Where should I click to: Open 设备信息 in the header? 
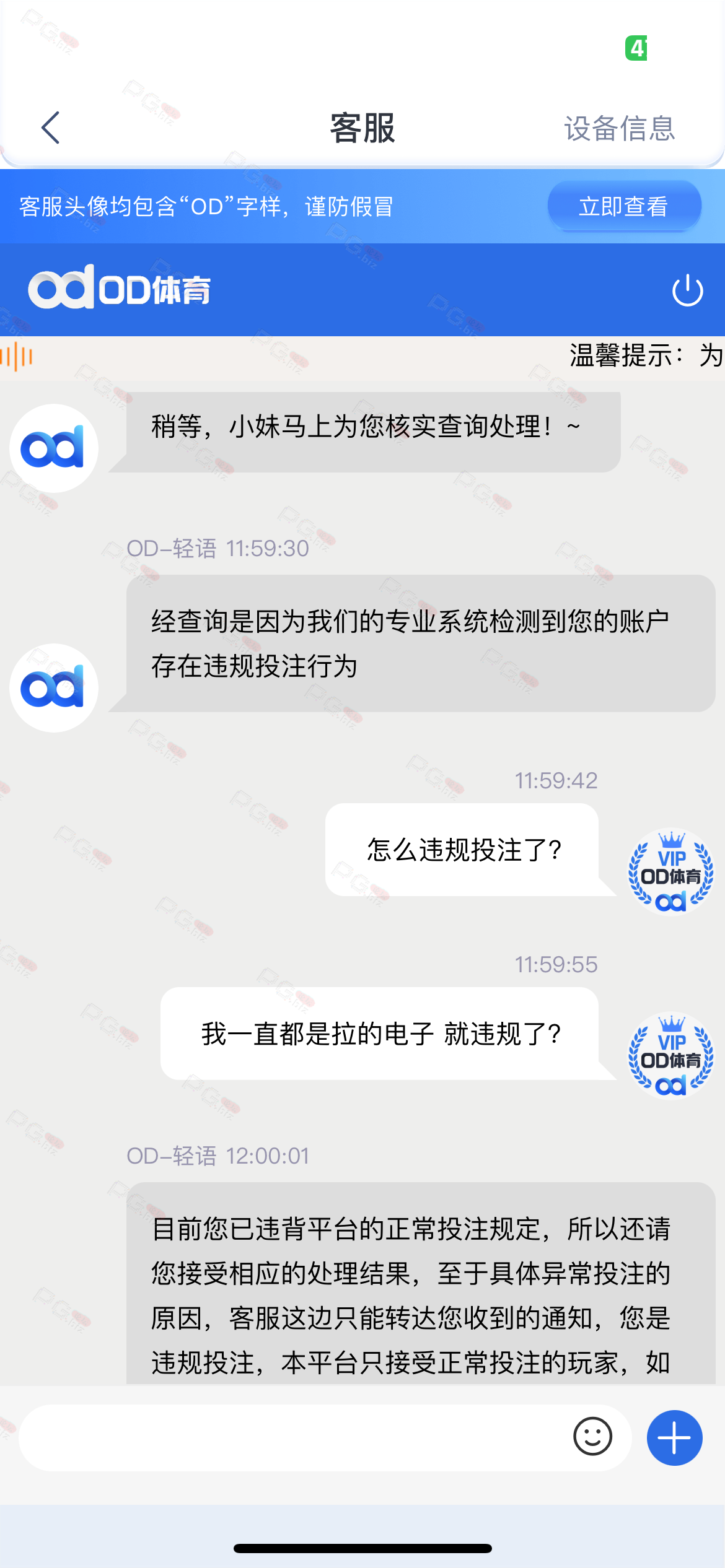click(x=619, y=129)
